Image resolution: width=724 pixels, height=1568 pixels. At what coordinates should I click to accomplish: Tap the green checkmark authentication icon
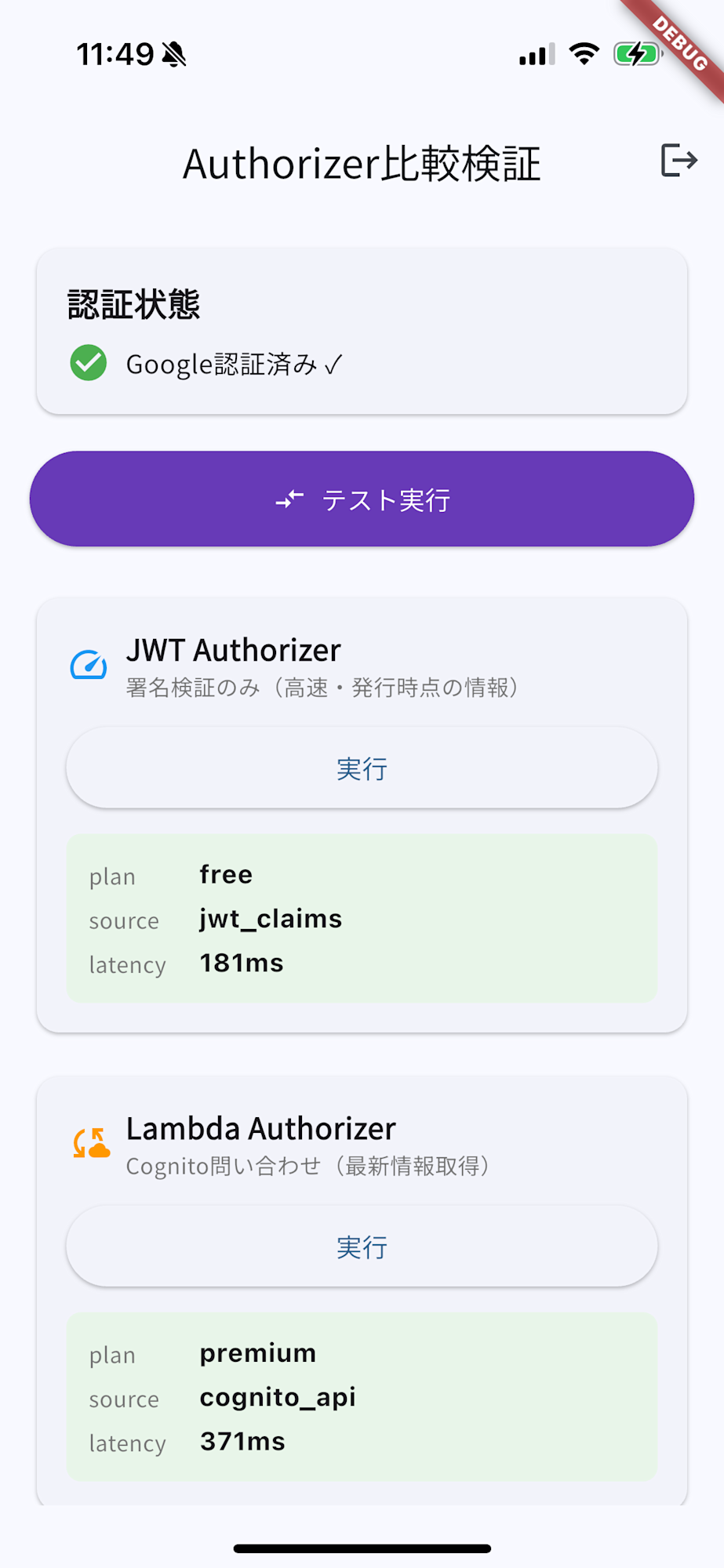pos(88,362)
